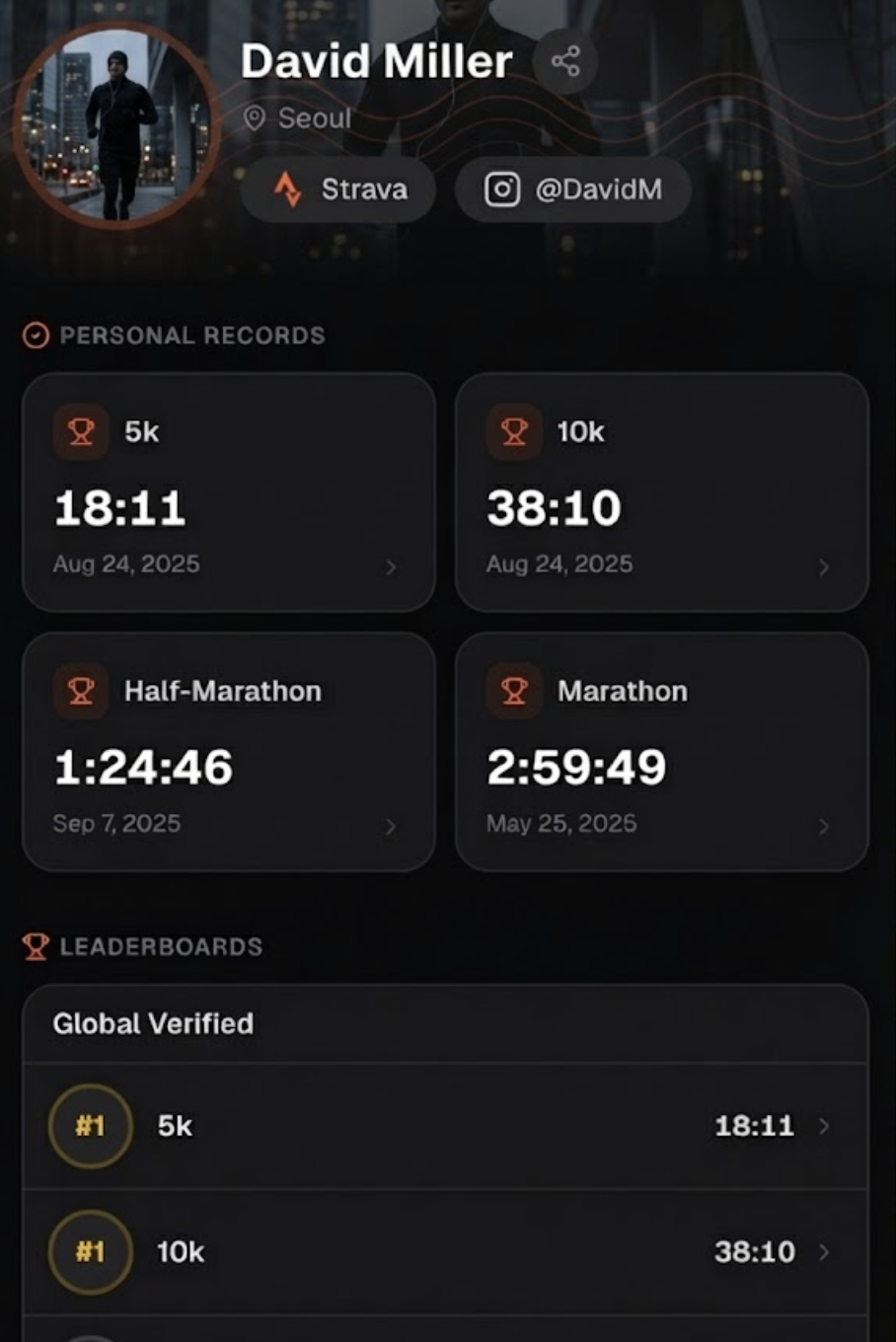Select the #1 rank badge for 10k
896x1342 pixels.
click(x=90, y=1251)
